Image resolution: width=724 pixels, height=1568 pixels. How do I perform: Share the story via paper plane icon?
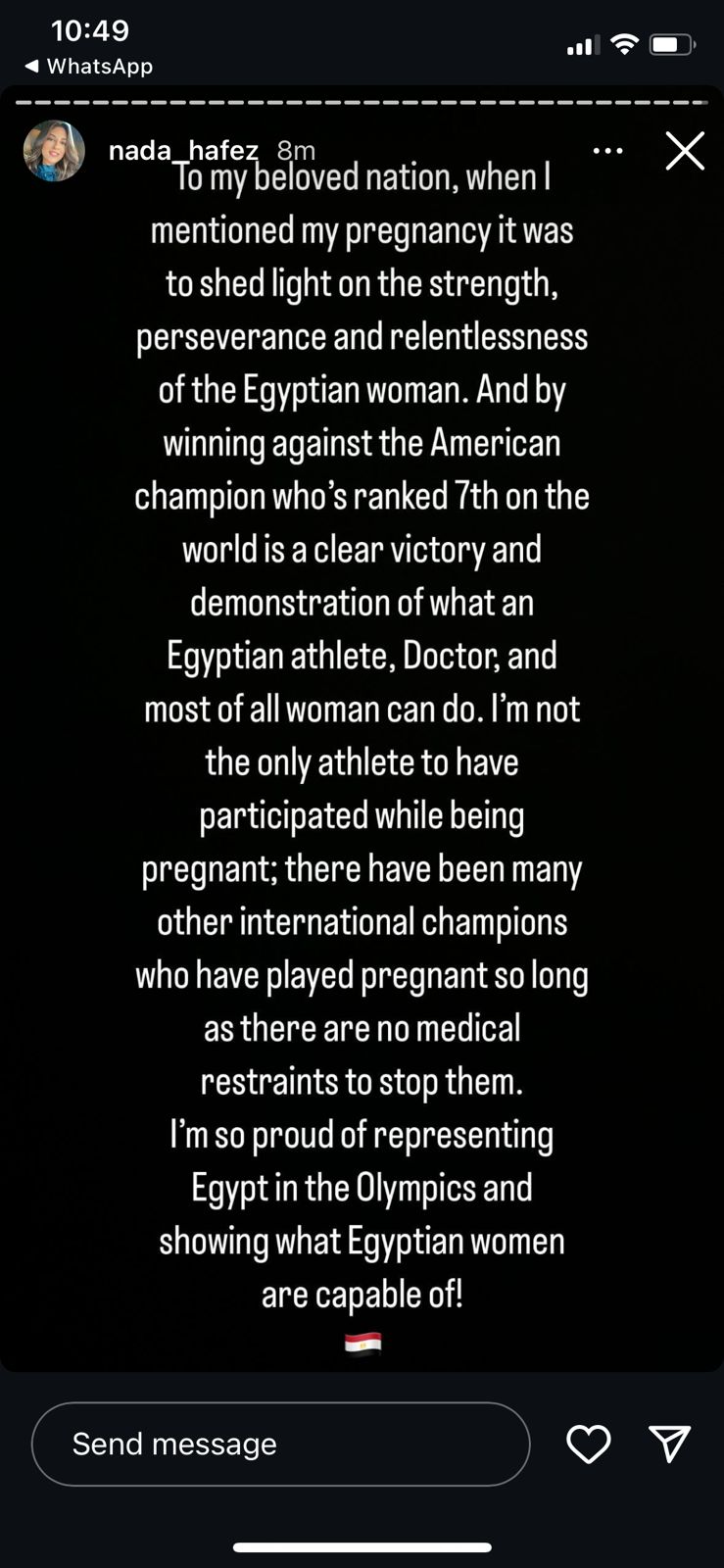tap(670, 1444)
